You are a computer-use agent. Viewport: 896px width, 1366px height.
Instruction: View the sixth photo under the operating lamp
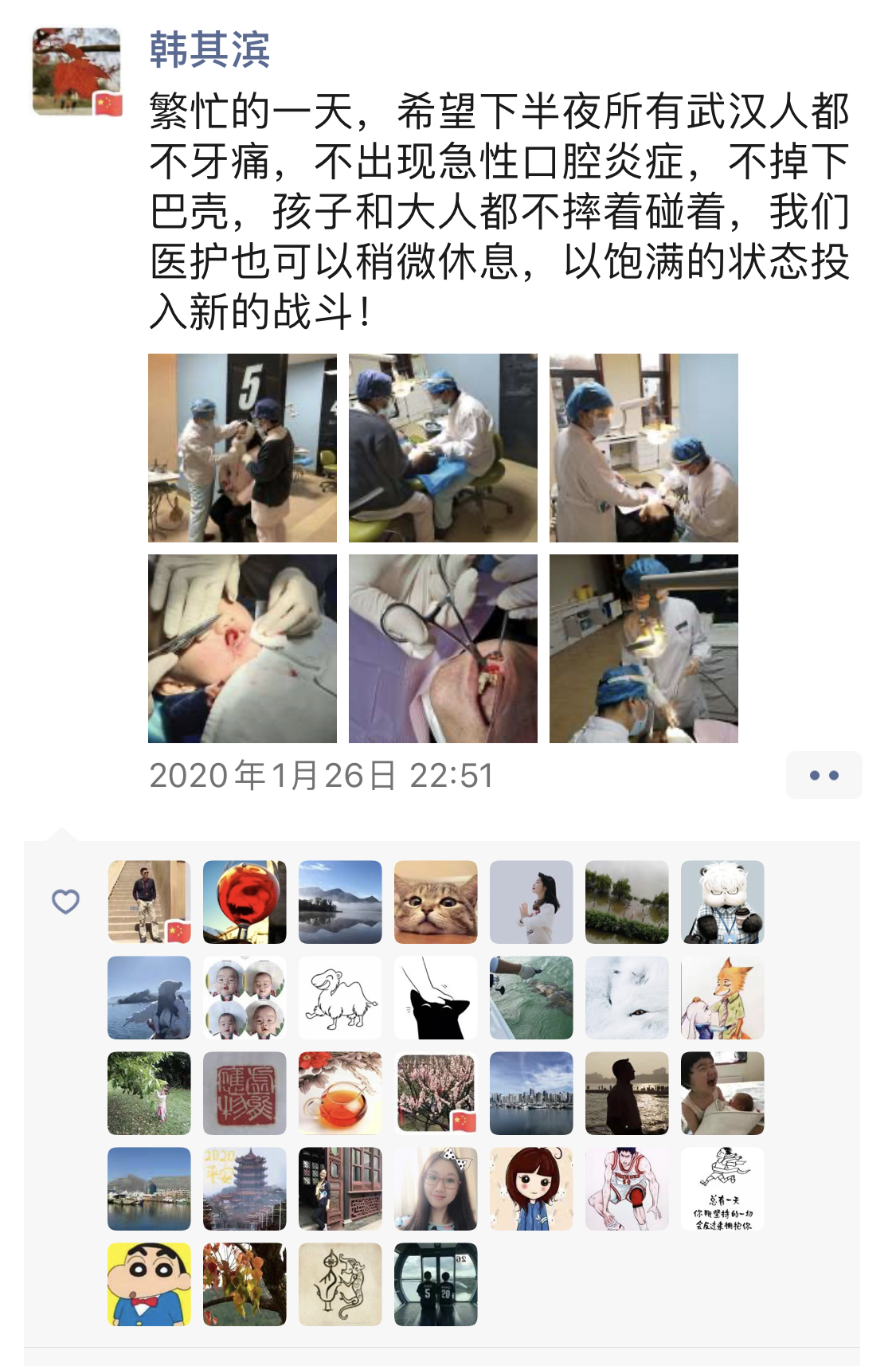644,648
